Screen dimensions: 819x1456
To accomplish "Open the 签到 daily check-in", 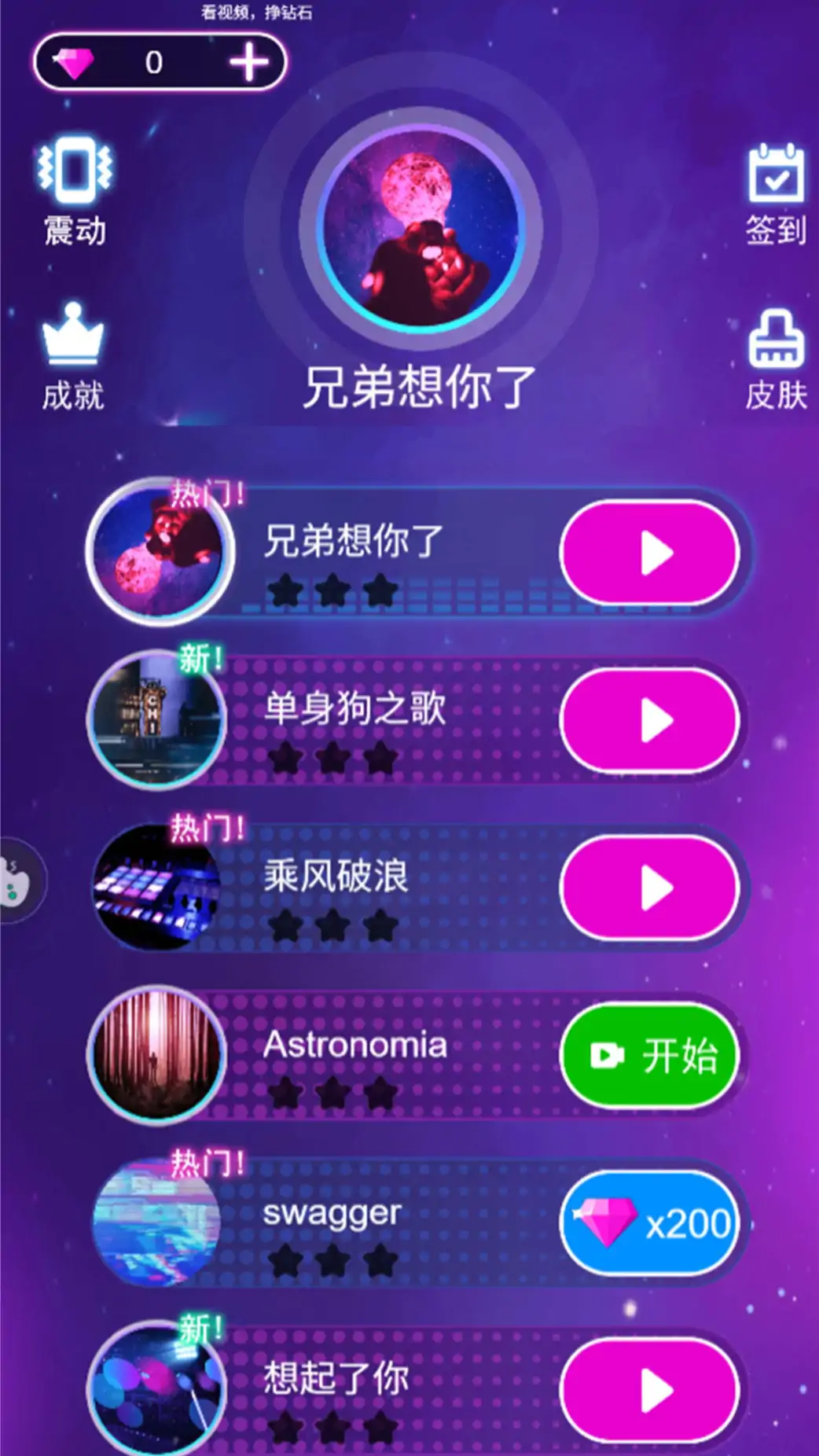I will [775, 193].
